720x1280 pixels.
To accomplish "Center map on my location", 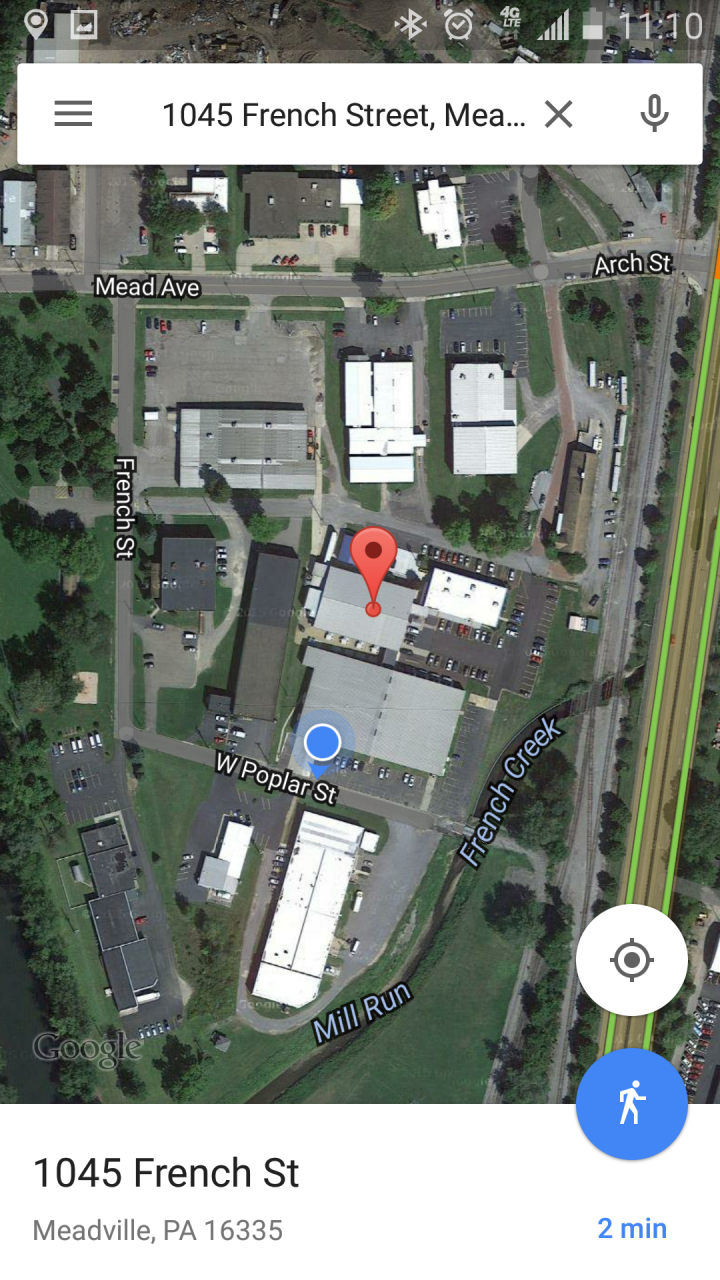I will (x=631, y=960).
